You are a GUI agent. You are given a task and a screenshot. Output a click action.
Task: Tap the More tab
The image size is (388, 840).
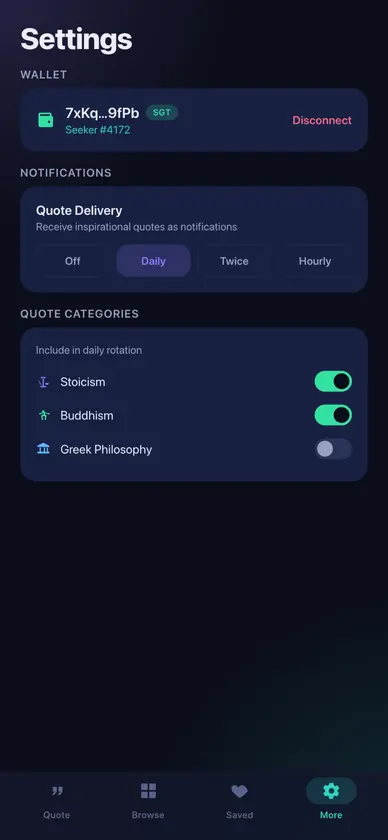[x=331, y=800]
